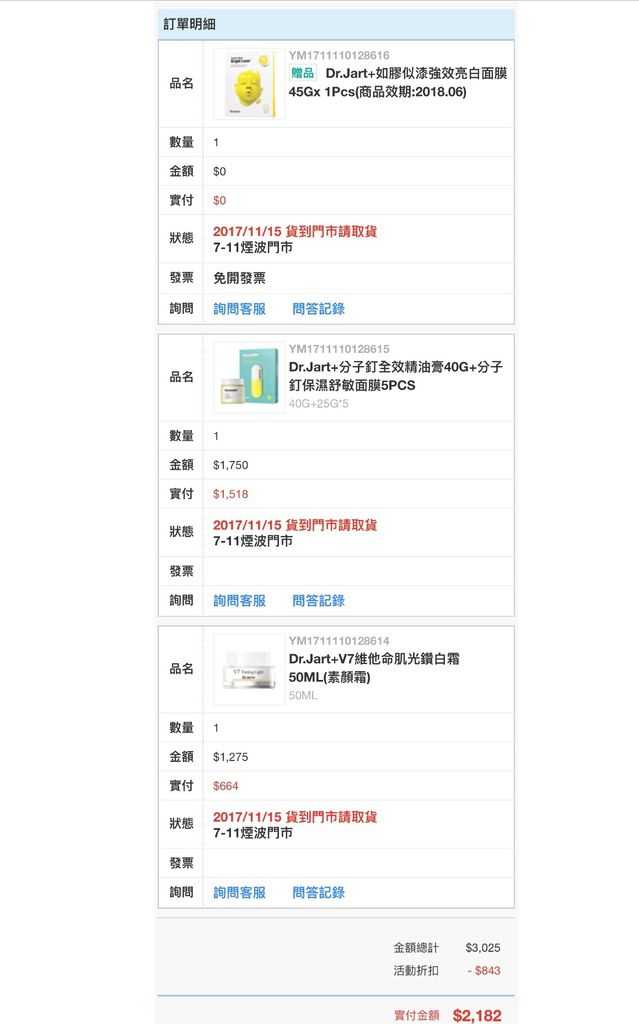
Task: Open 問答記錄 for the 如膠似漆亮白面膜 item
Action: pyautogui.click(x=318, y=309)
